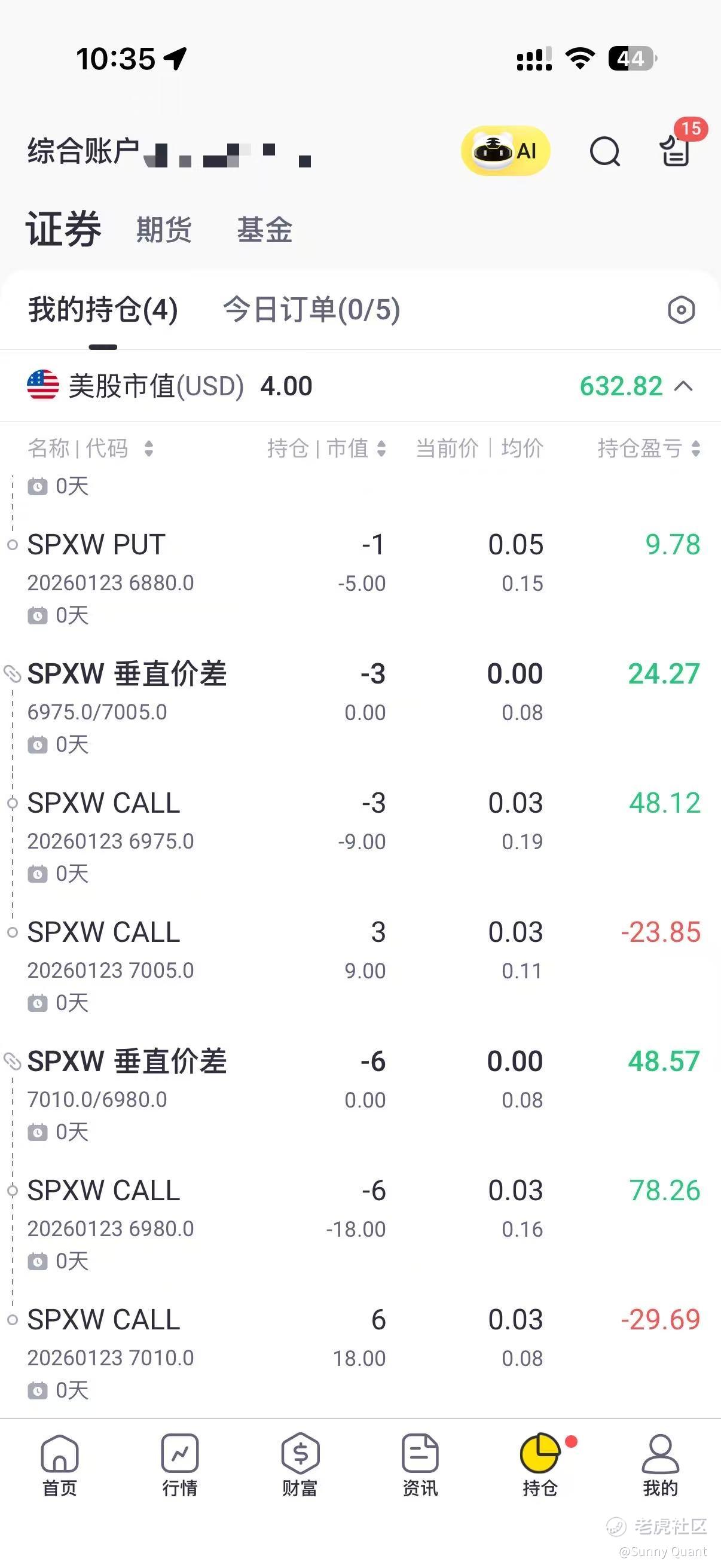Select the 今日订单(0/5) tab
This screenshot has height=1568, width=721.
[311, 310]
